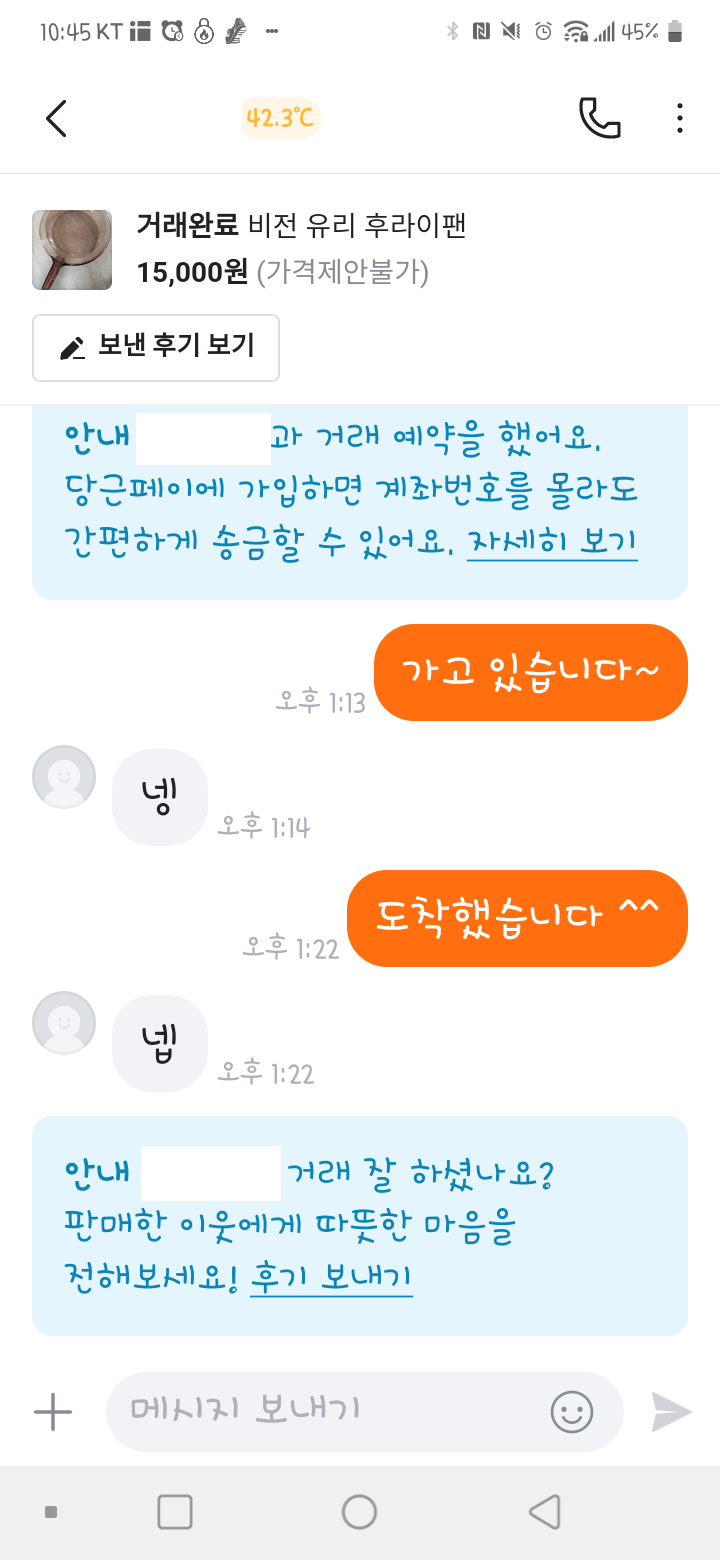
Task: Open the emoji sticker picker
Action: point(572,1412)
